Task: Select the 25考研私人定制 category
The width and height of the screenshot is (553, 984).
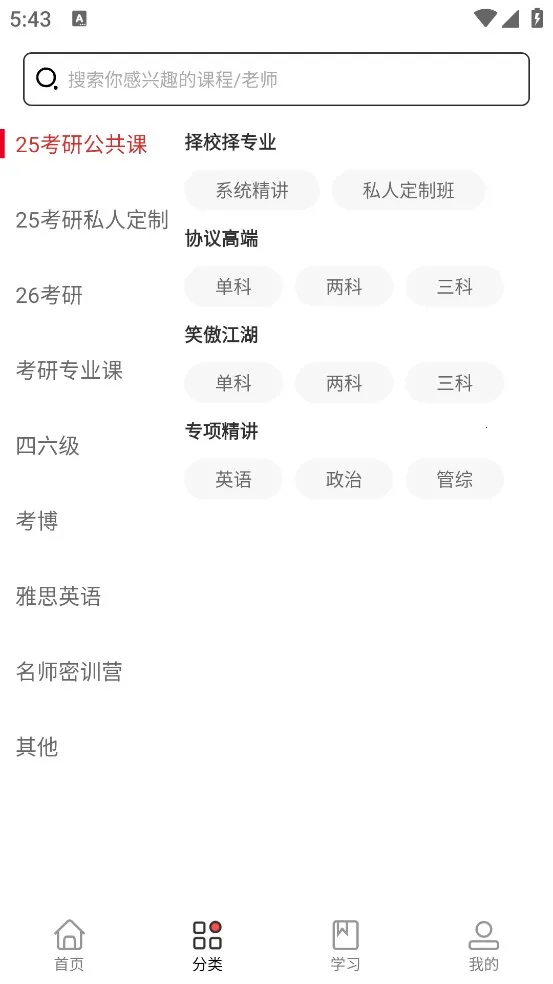Action: (x=92, y=220)
